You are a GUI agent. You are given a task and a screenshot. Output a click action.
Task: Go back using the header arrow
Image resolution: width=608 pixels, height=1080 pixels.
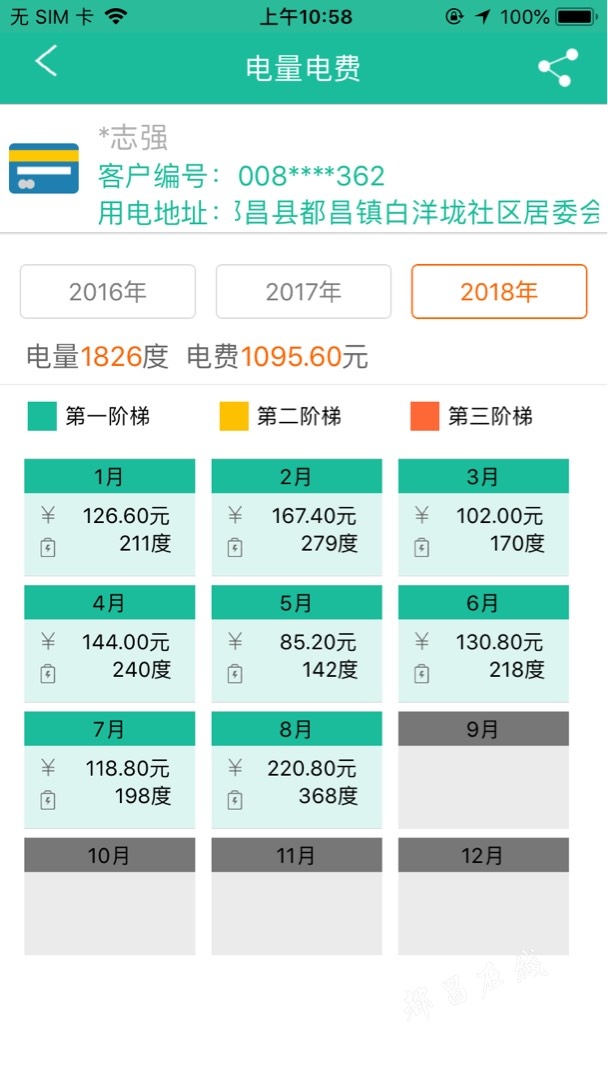pyautogui.click(x=46, y=63)
